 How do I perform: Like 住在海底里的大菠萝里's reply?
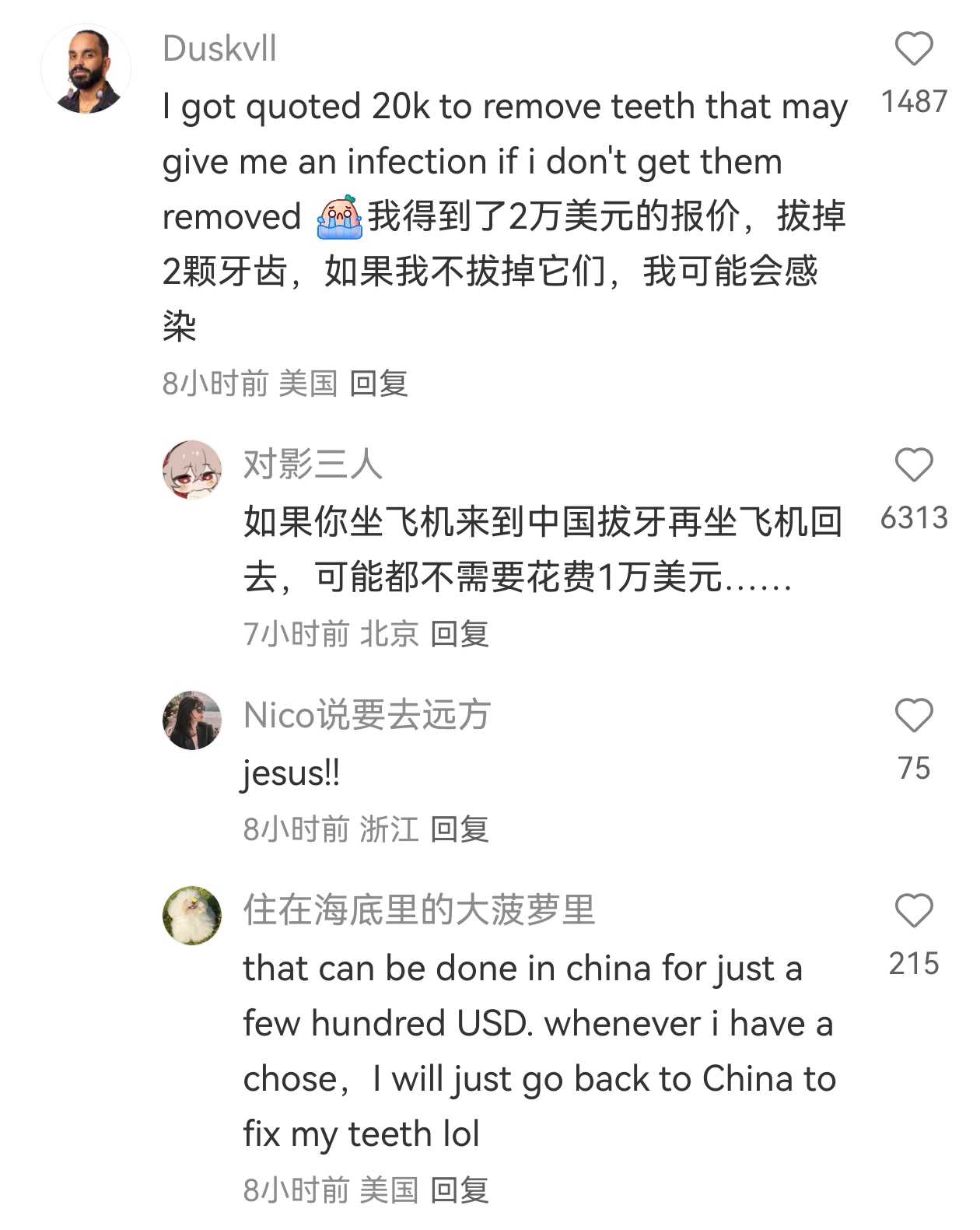coord(914,911)
